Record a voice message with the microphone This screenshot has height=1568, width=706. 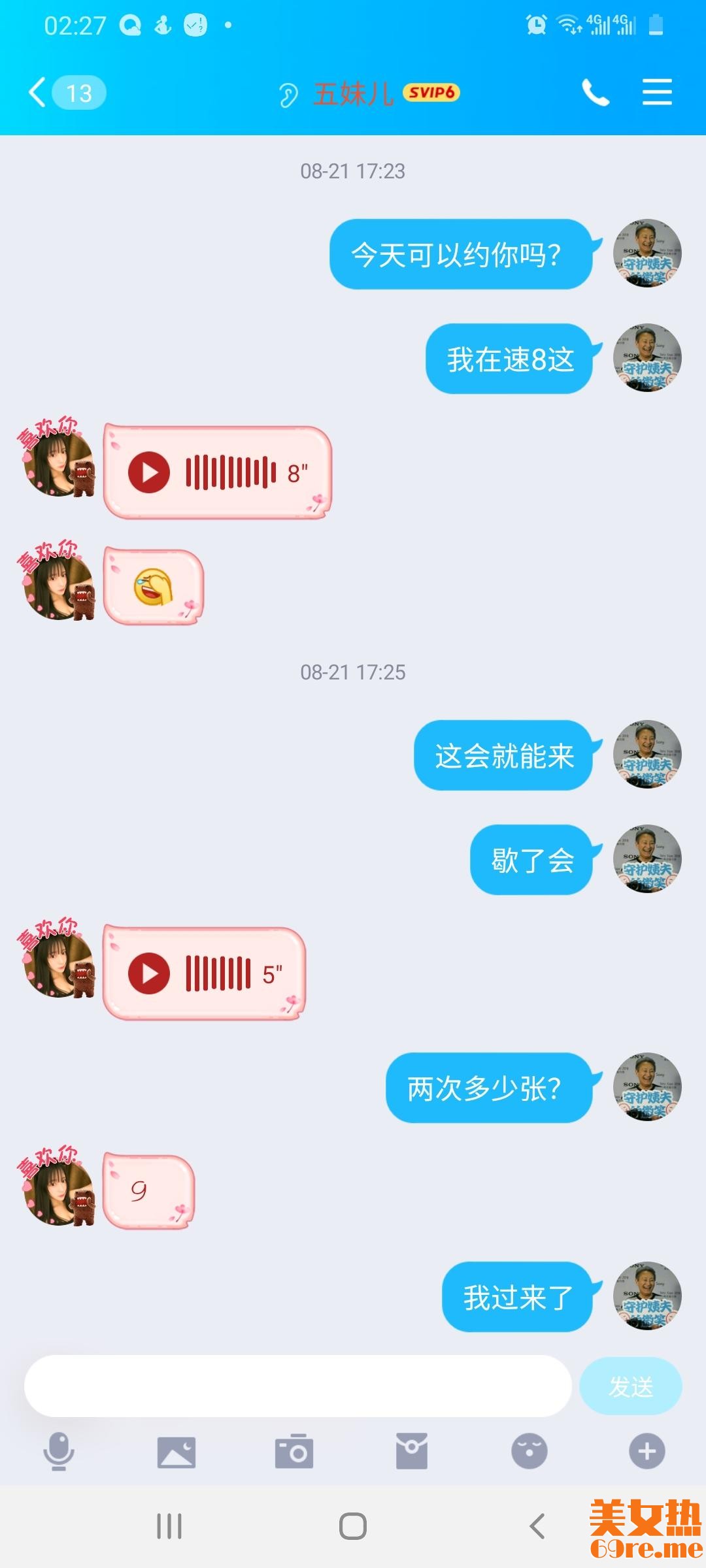pyautogui.click(x=59, y=1452)
